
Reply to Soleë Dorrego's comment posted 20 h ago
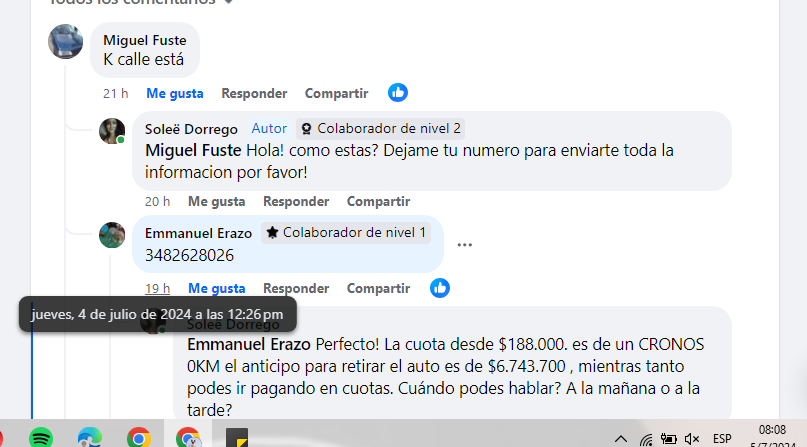(296, 201)
